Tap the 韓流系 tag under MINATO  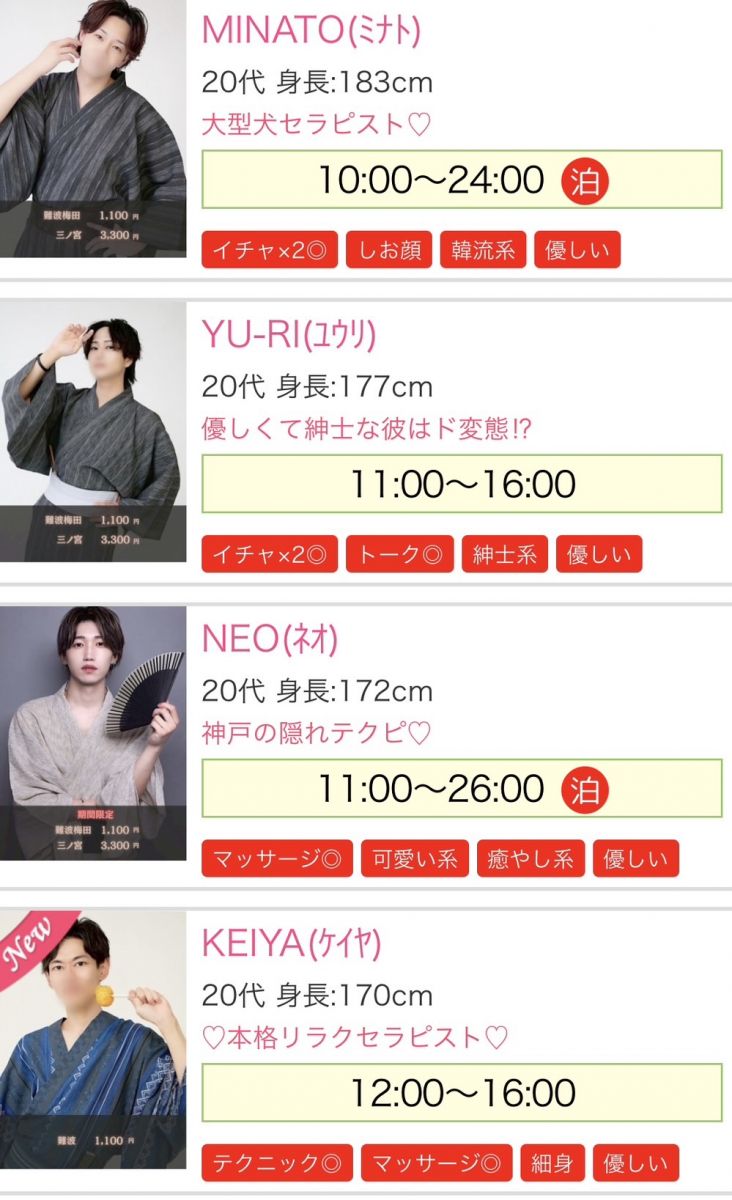(x=483, y=250)
